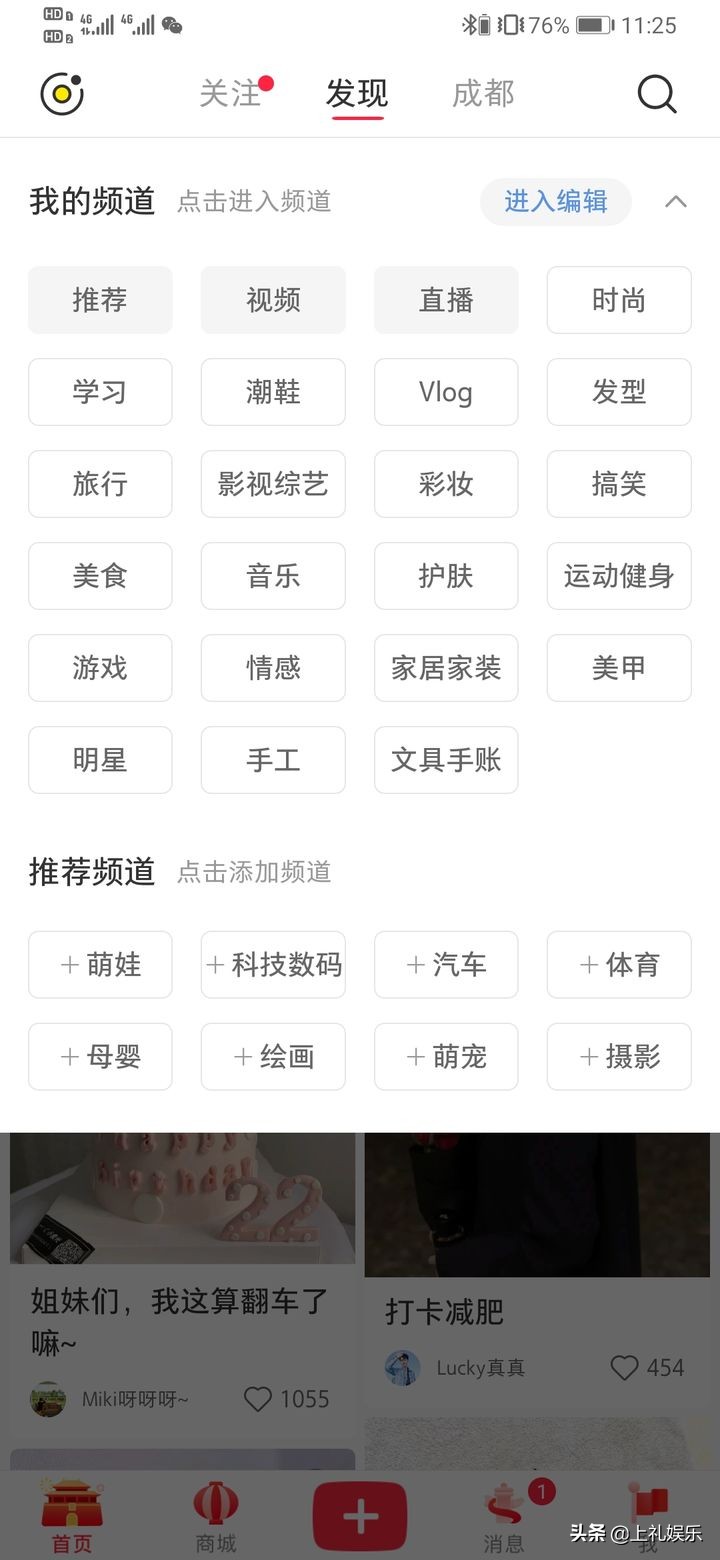The image size is (720, 1560).
Task: Collapse 我的频道 with the chevron arrow
Action: 676,201
